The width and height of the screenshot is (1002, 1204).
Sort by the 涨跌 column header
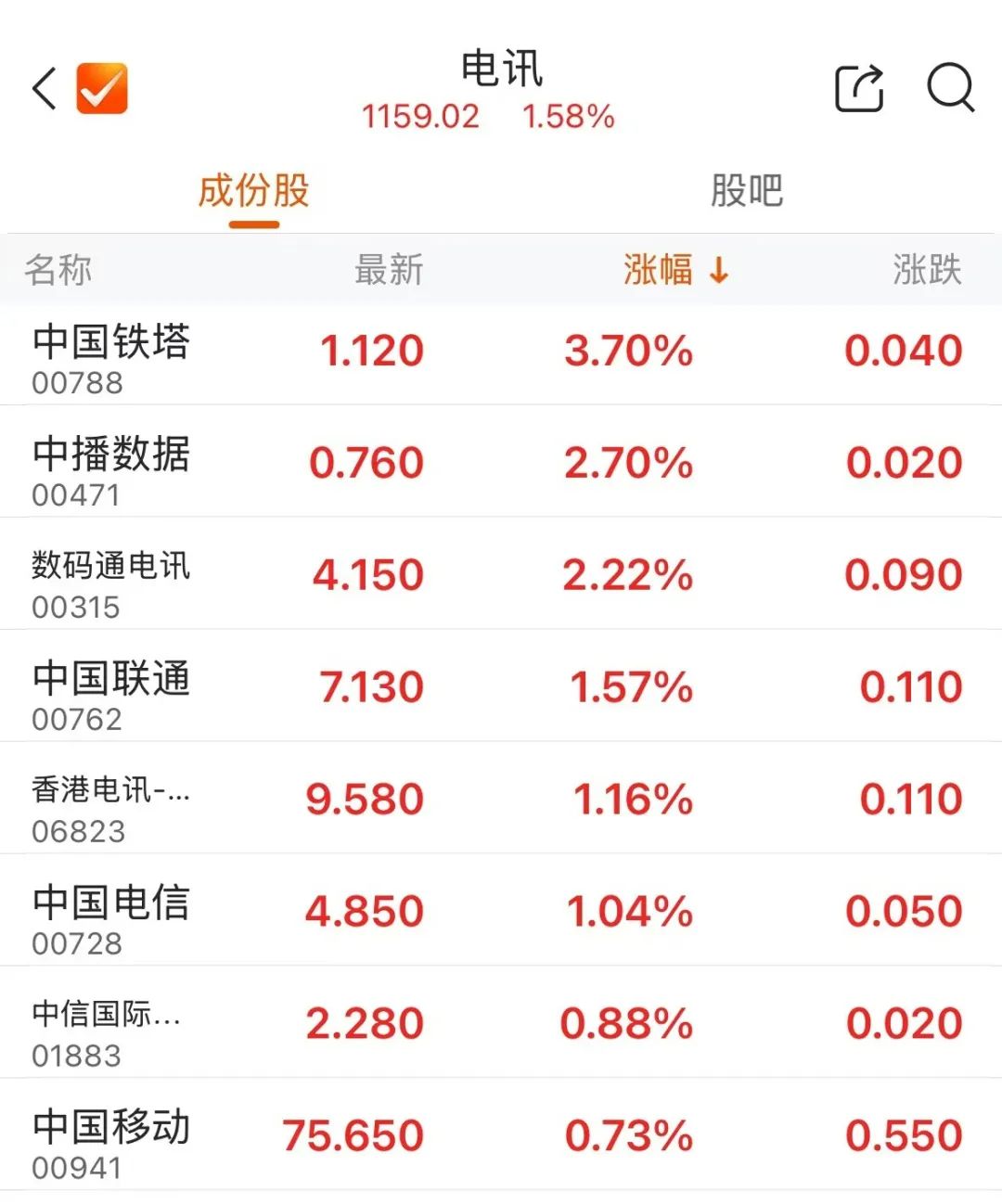(x=927, y=270)
